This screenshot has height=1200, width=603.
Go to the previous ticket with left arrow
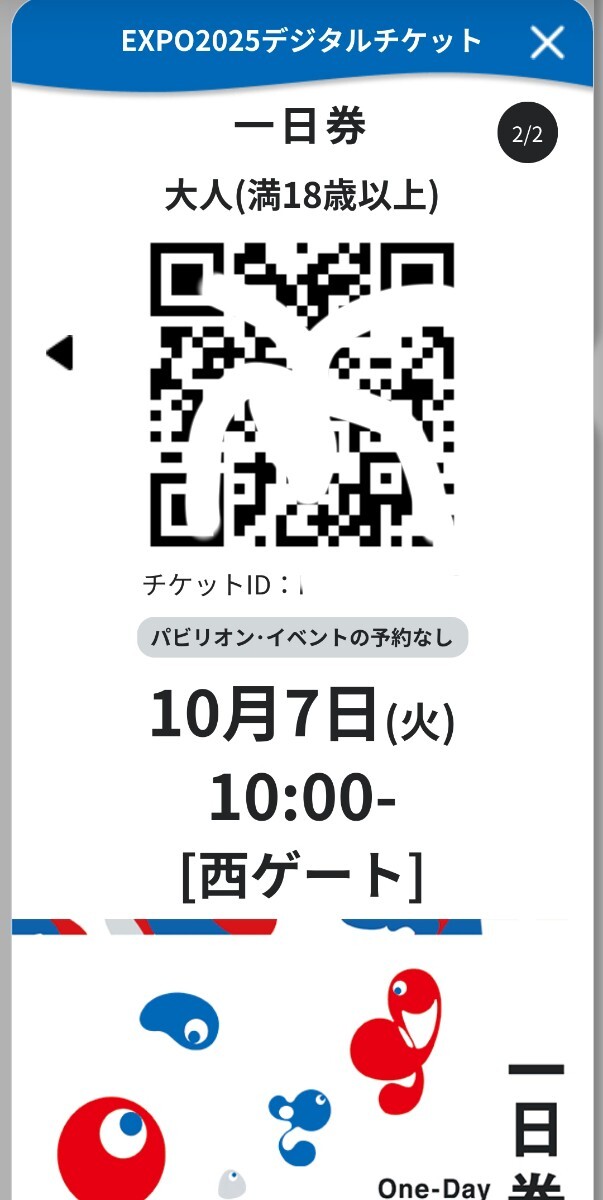coord(60,353)
